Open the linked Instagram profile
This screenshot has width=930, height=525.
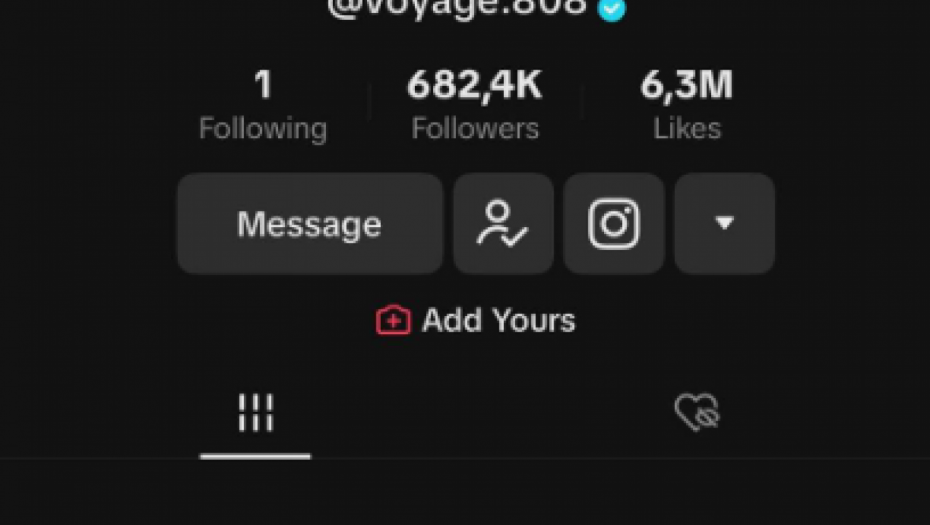pos(613,224)
